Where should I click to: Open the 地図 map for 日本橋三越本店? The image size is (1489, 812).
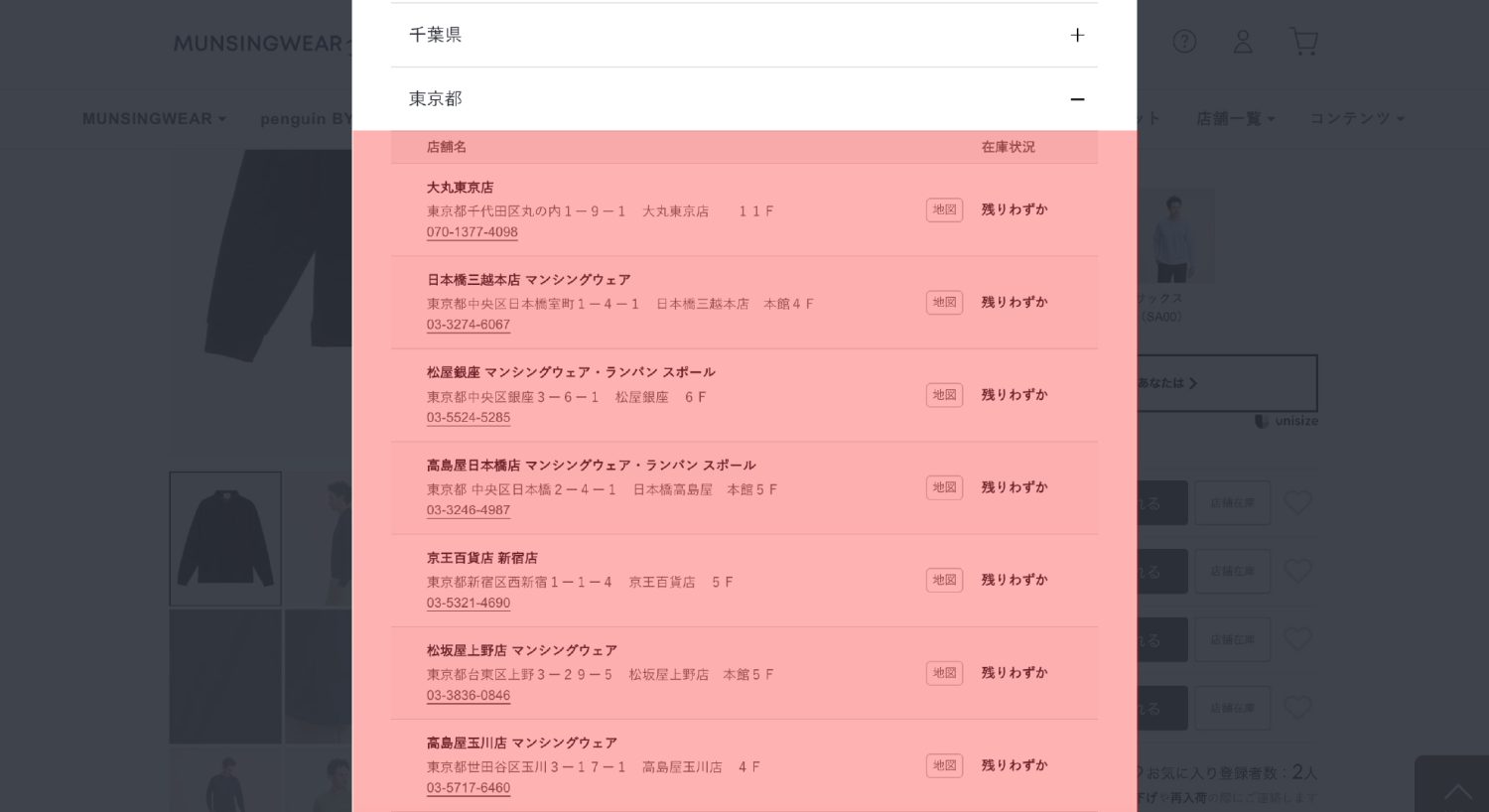[944, 303]
